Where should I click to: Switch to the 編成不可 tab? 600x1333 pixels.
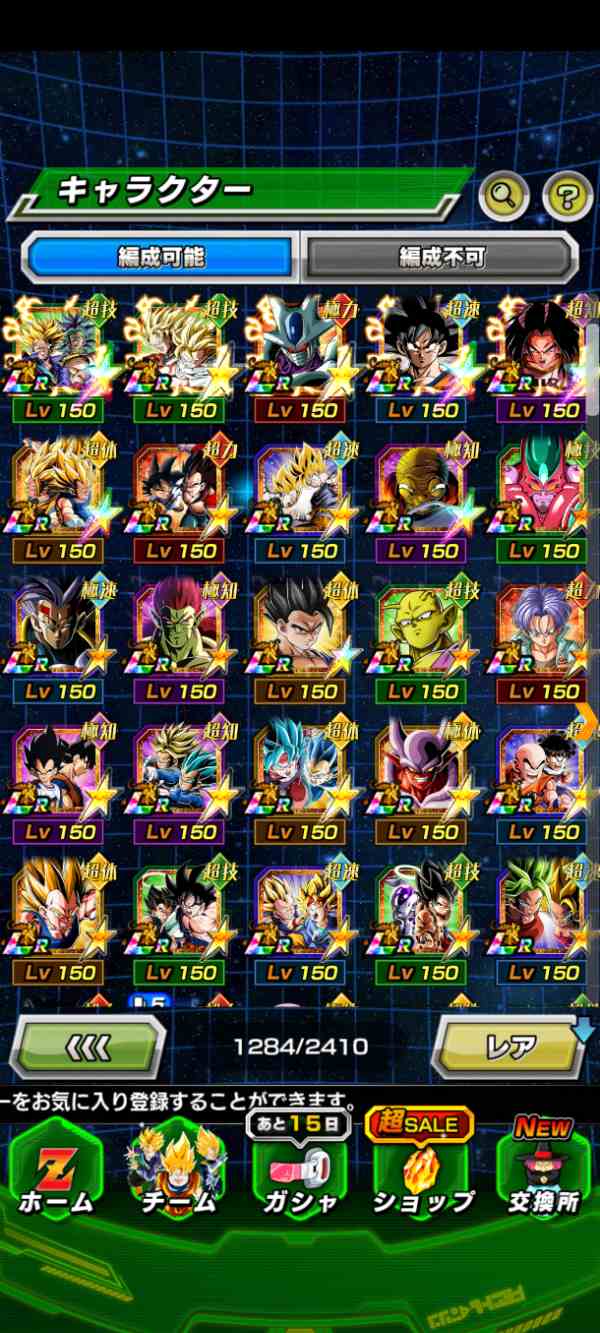click(x=441, y=257)
